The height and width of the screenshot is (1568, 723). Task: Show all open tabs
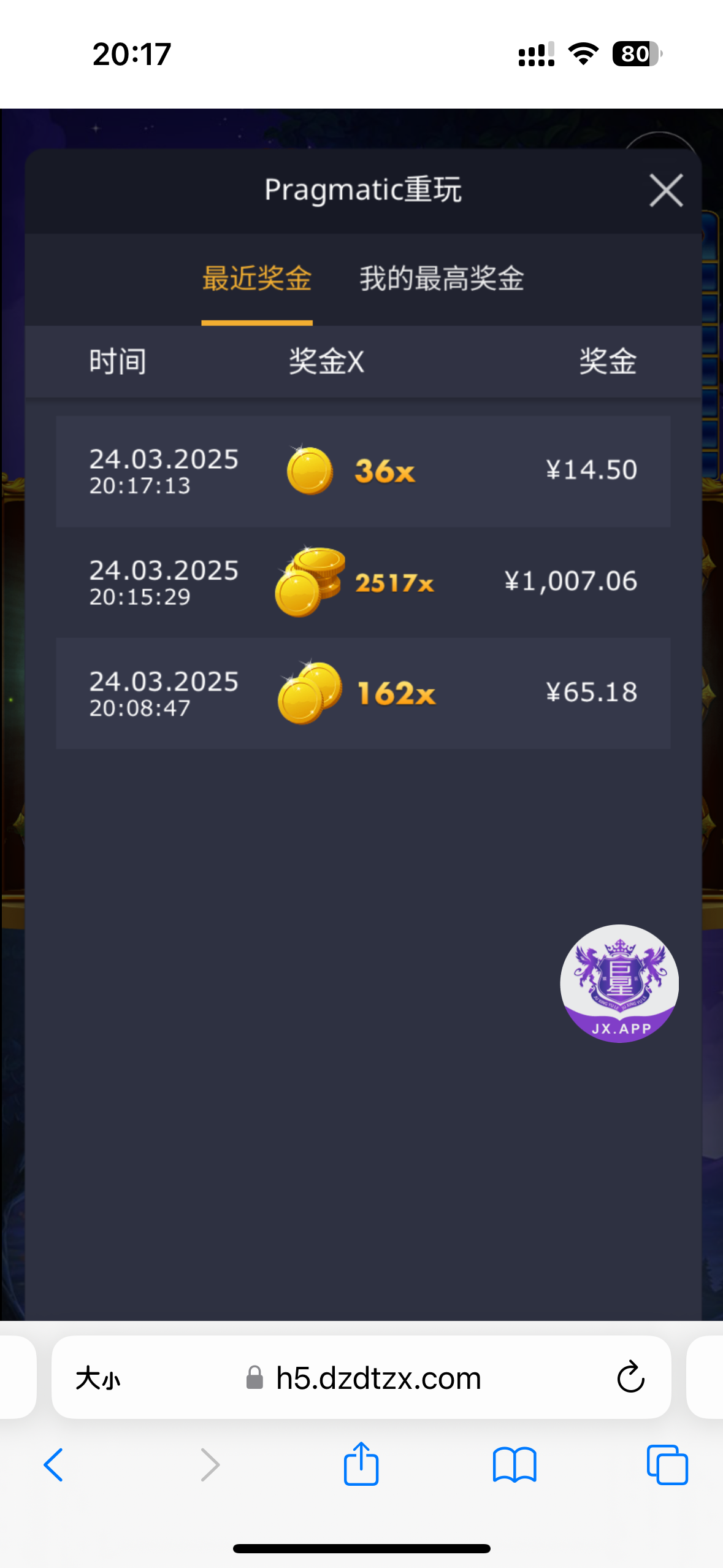(x=667, y=1465)
